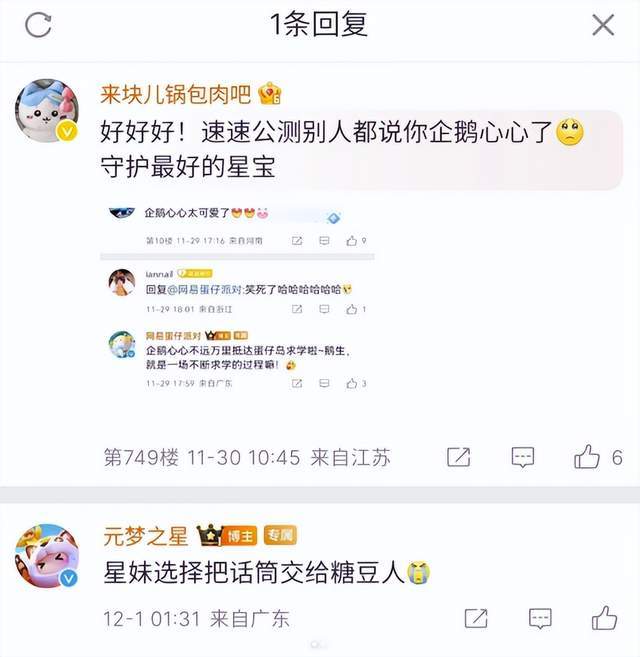
Task: Tap username 元梦之星
Action: pos(145,535)
